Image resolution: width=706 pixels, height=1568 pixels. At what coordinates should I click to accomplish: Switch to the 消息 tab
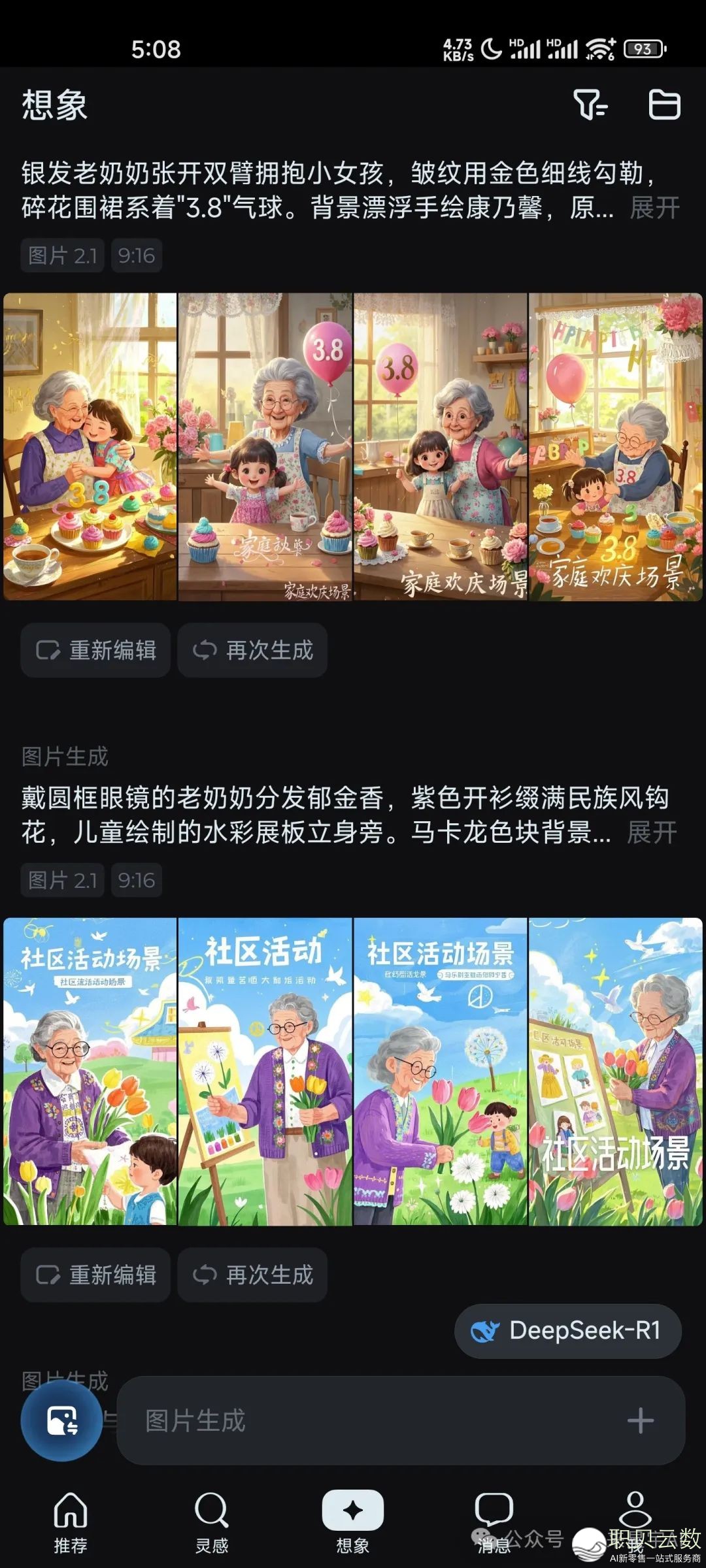[494, 1522]
